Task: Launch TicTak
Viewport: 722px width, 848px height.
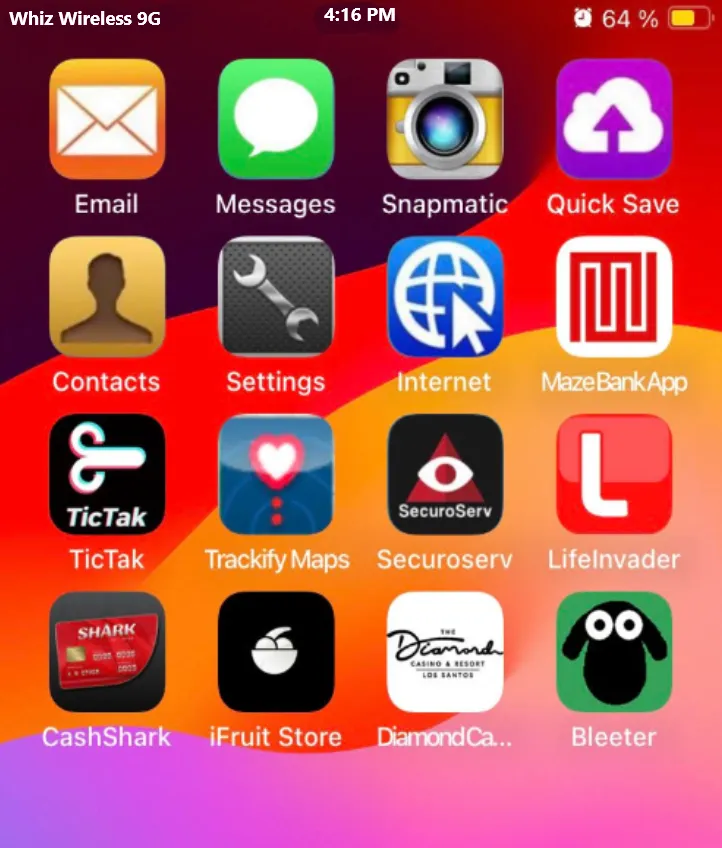Action: click(x=107, y=474)
